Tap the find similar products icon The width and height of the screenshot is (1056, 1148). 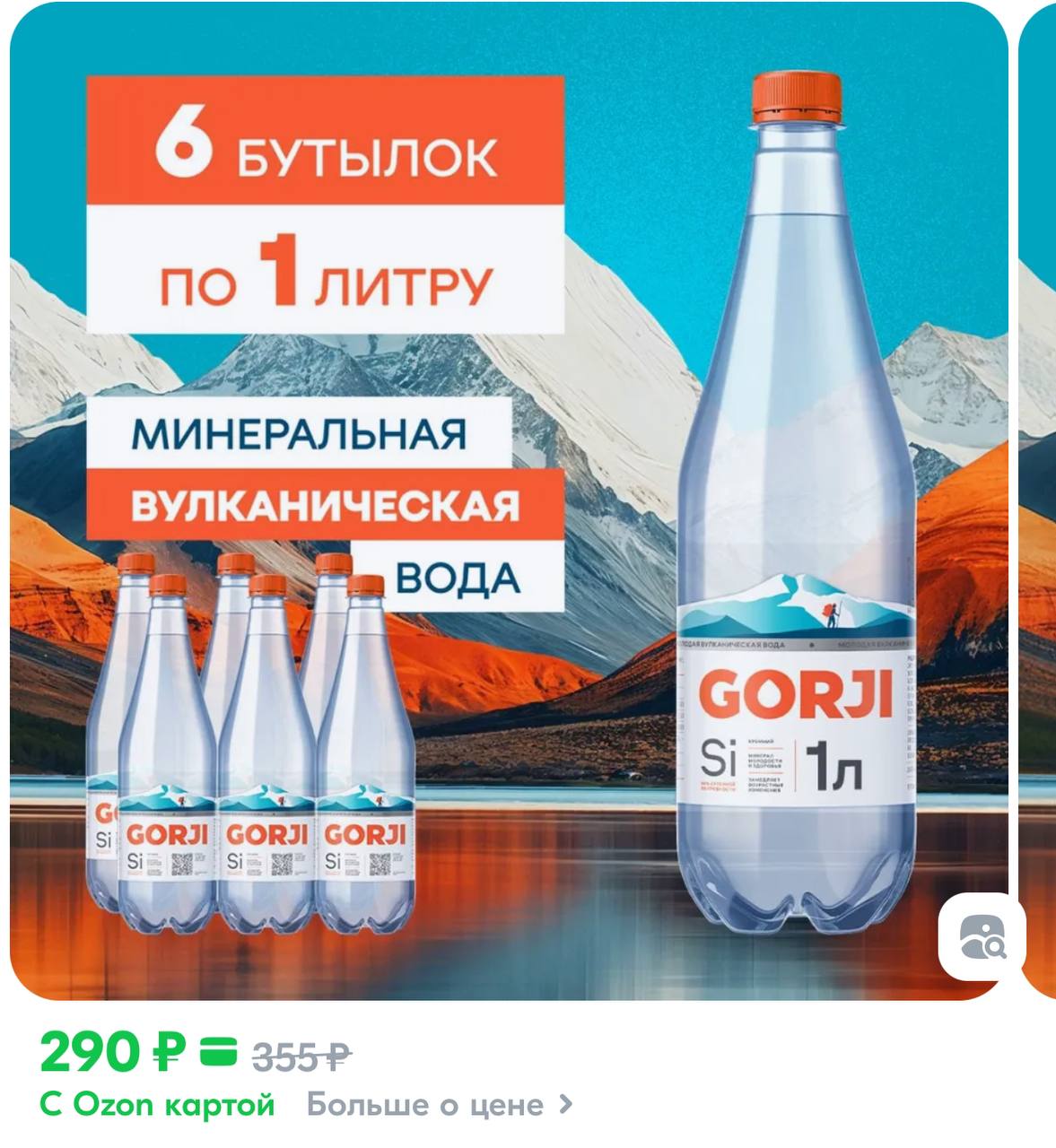[x=982, y=938]
